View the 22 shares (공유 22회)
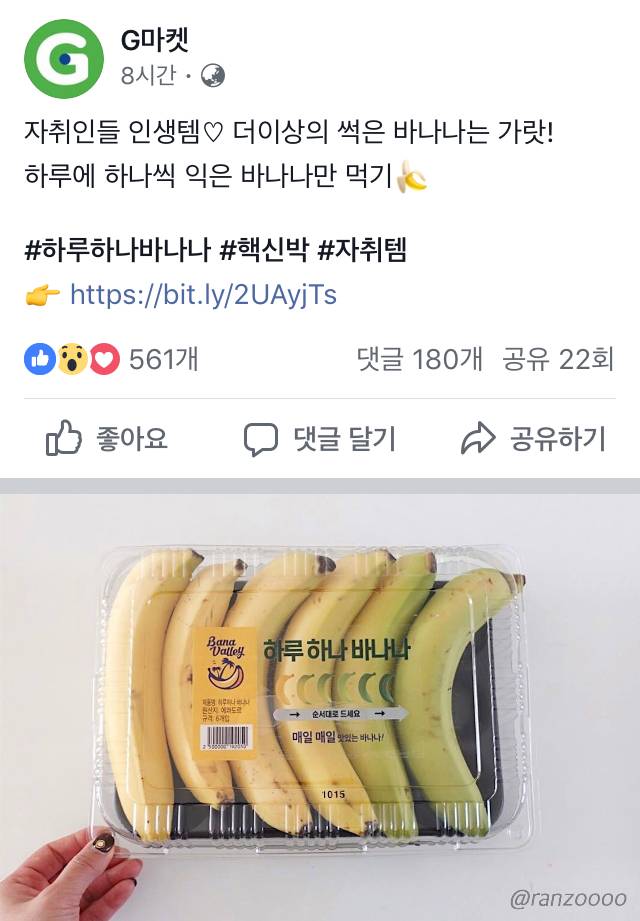 (x=558, y=360)
